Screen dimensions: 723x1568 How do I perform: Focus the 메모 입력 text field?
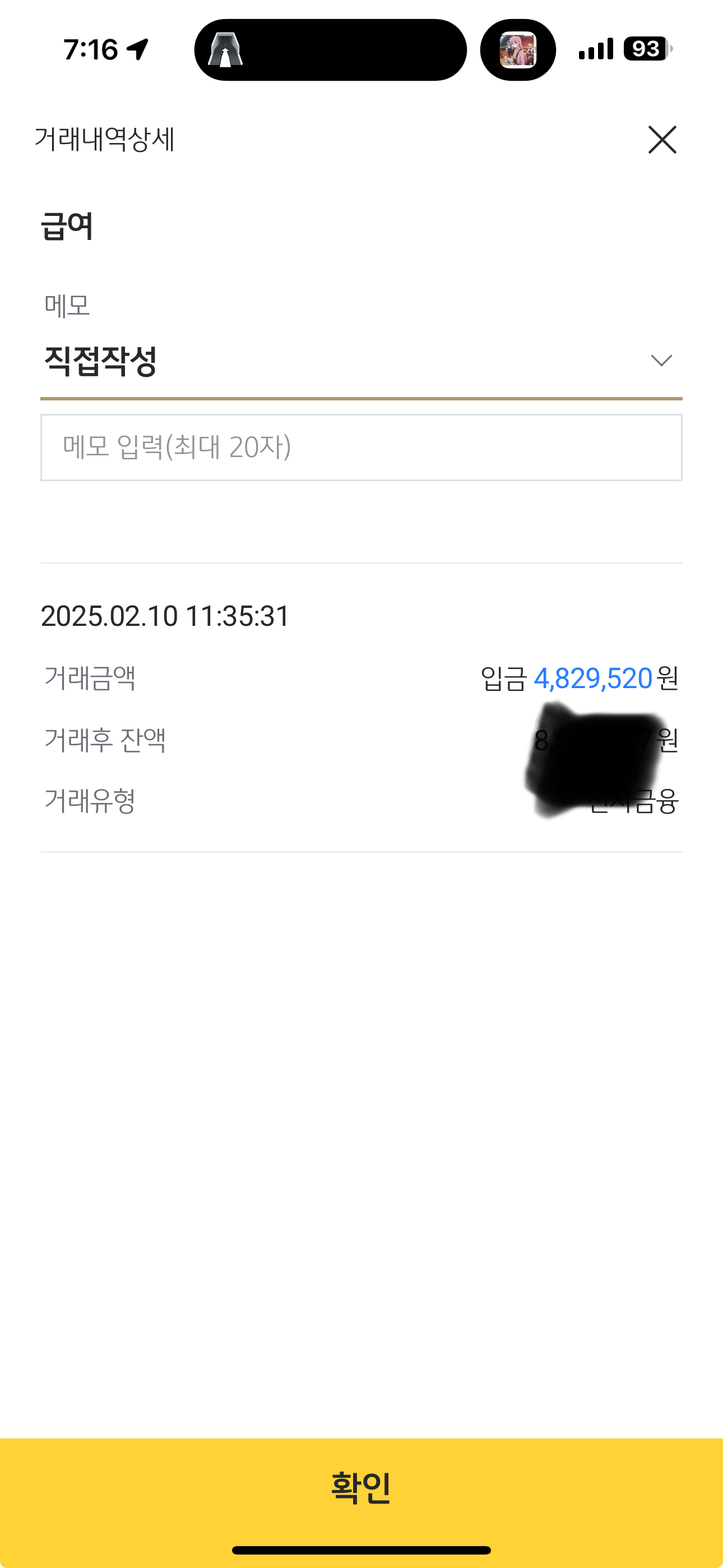coord(361,448)
